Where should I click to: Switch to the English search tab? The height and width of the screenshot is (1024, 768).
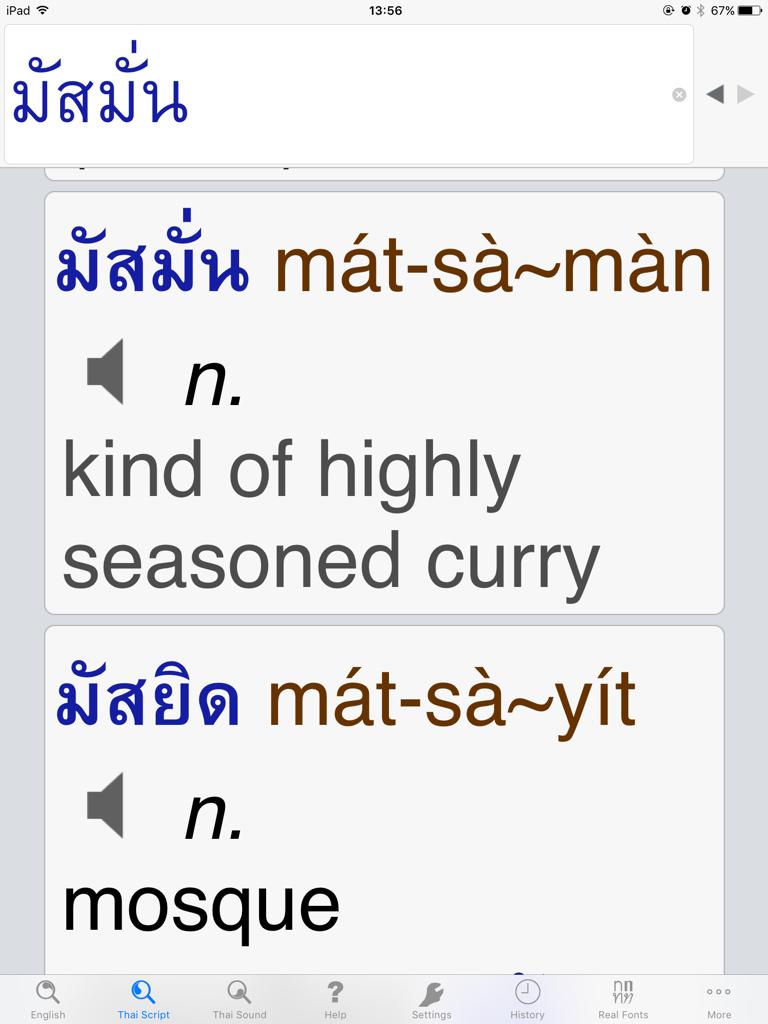pos(47,999)
